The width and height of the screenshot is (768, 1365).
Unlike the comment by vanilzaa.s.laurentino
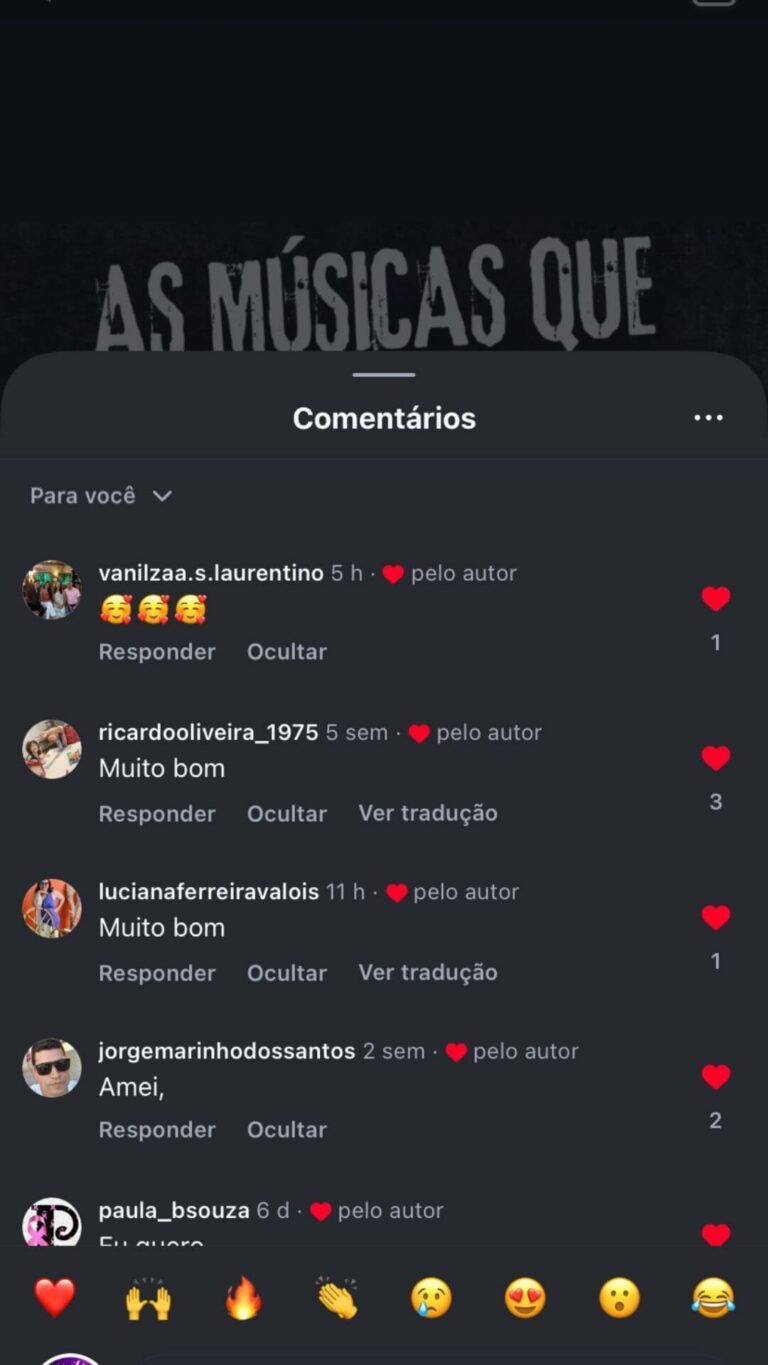pos(715,599)
